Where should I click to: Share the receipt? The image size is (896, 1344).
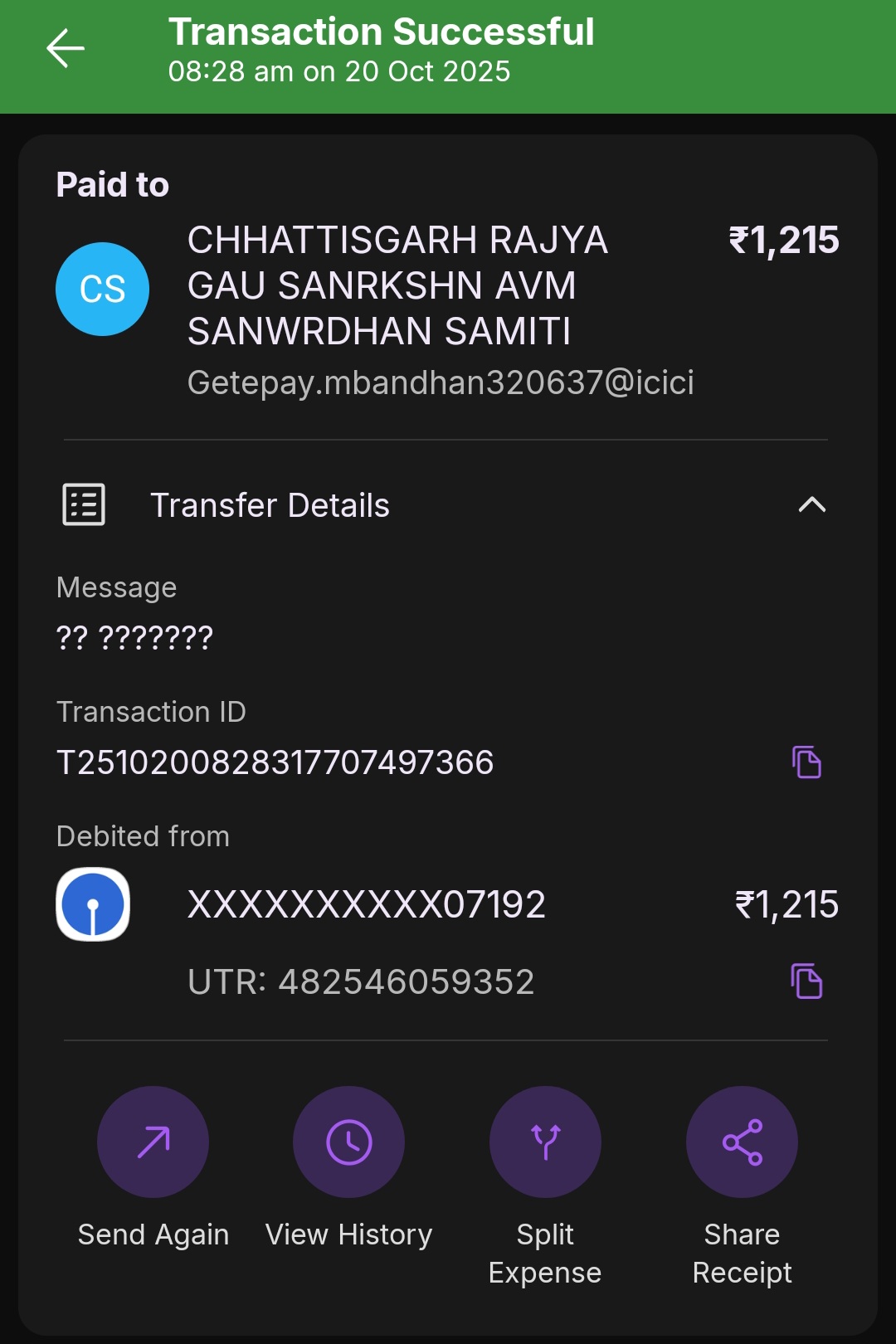coord(742,1142)
